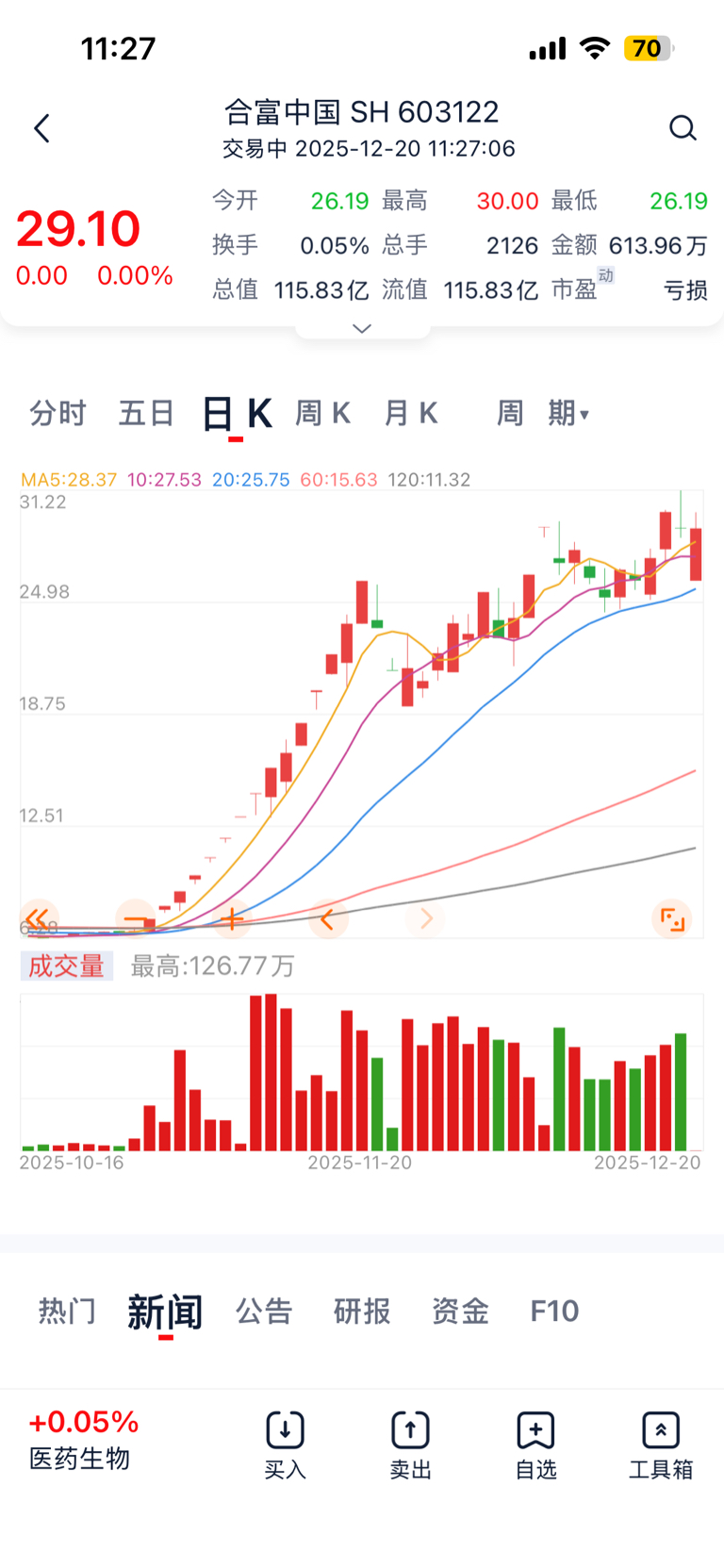Open the 周期 dropdown
The image size is (724, 1568).
pos(543,413)
